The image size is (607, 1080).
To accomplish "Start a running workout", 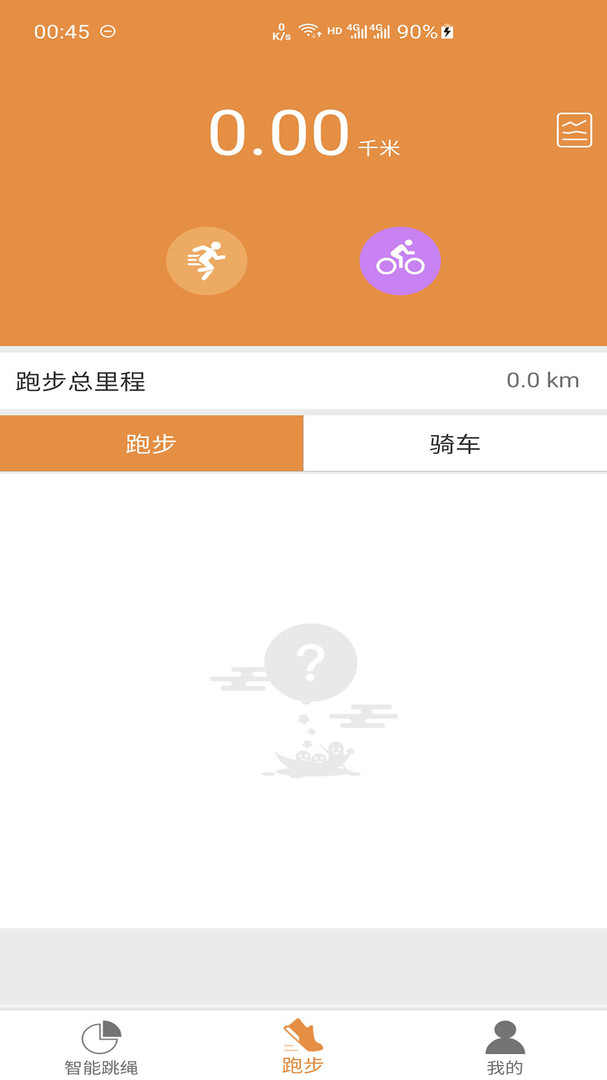I will [x=206, y=261].
